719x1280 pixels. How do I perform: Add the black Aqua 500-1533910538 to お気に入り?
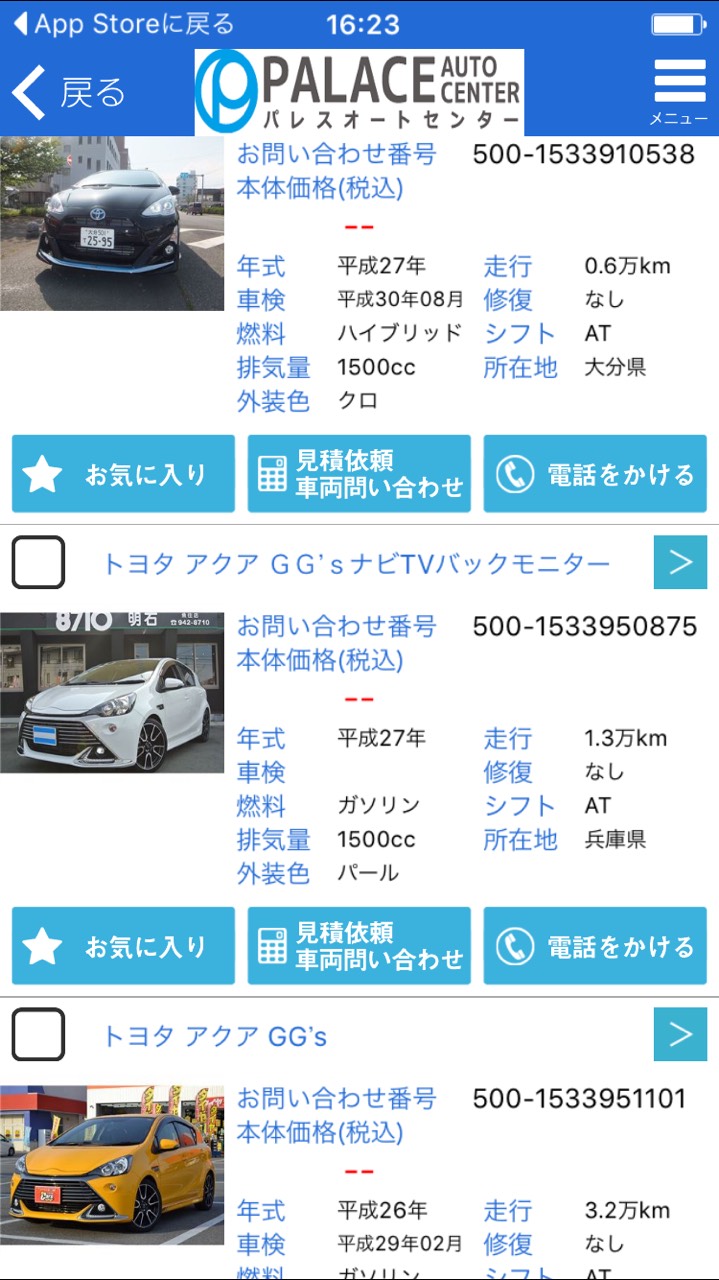[x=123, y=474]
